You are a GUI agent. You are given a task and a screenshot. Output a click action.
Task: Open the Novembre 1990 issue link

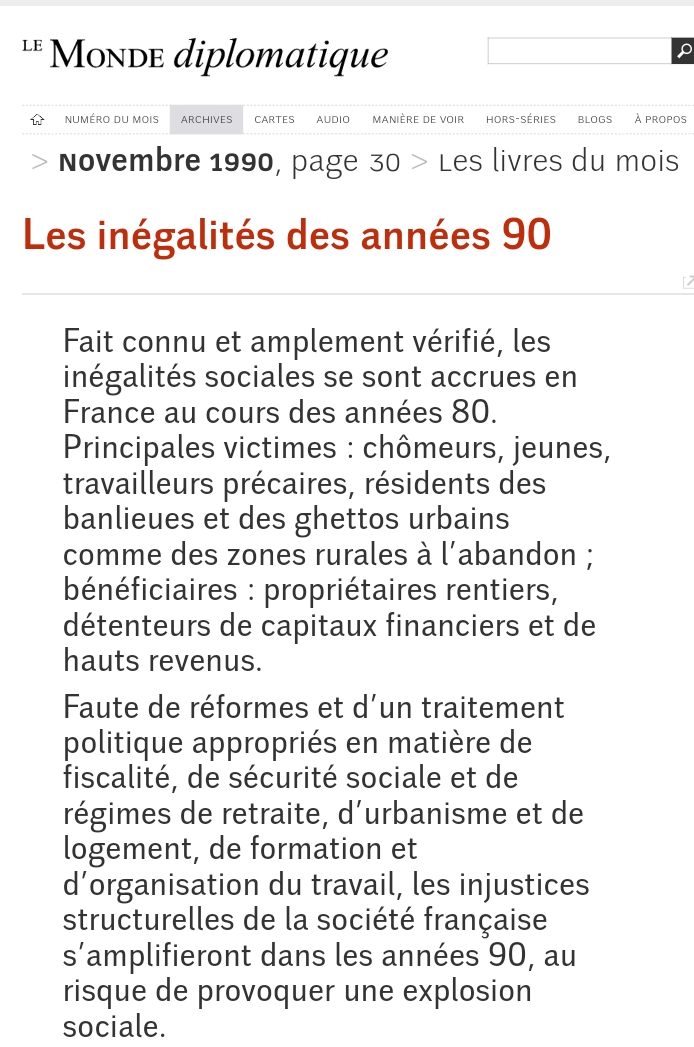click(166, 161)
